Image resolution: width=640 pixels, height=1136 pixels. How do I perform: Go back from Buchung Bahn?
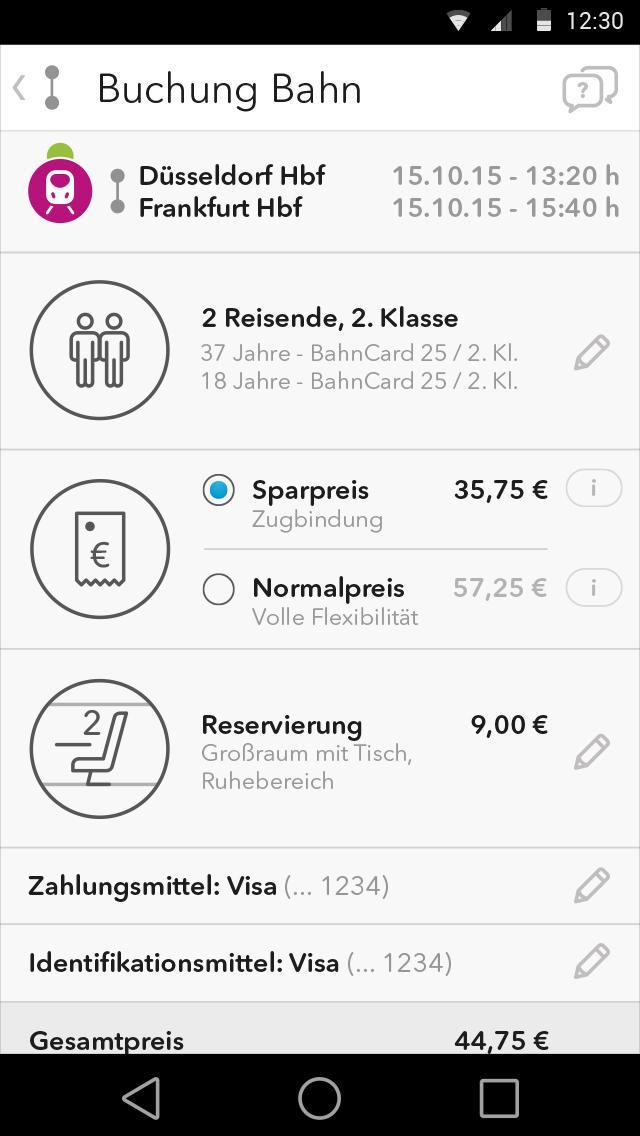(x=20, y=88)
